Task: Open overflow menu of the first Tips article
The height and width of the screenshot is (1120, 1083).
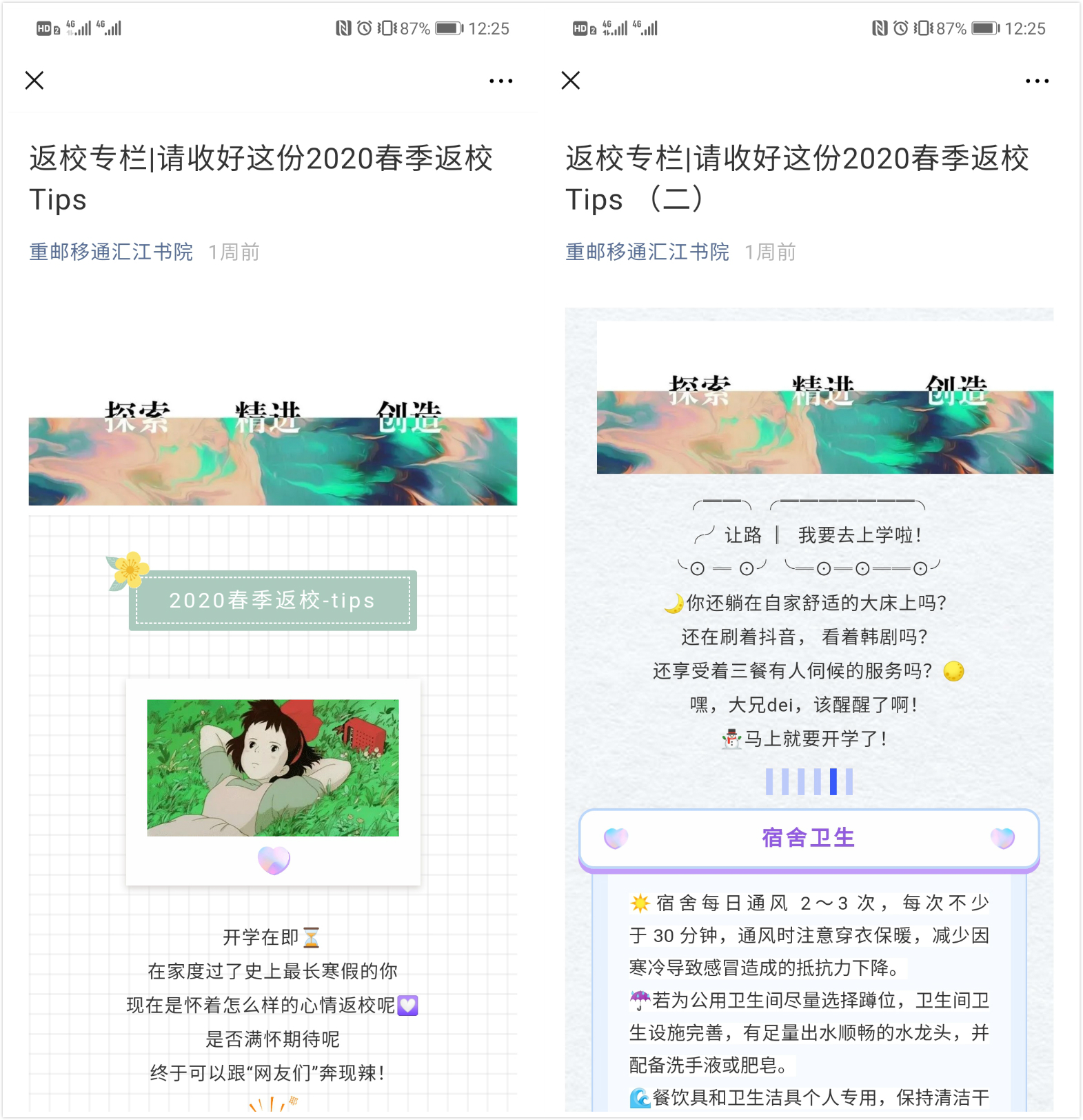Action: (x=500, y=81)
